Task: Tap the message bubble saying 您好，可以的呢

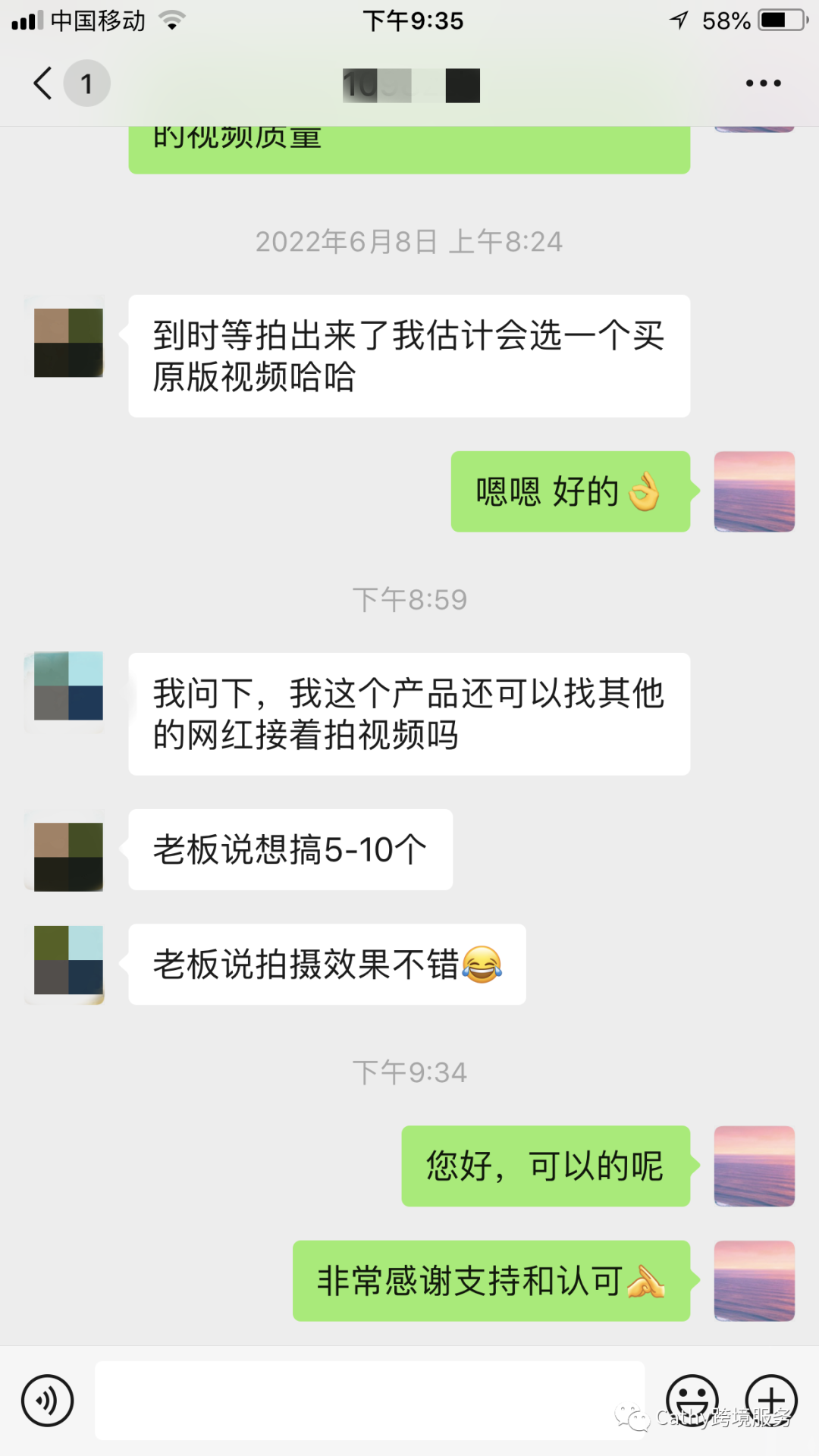Action: [x=544, y=1166]
